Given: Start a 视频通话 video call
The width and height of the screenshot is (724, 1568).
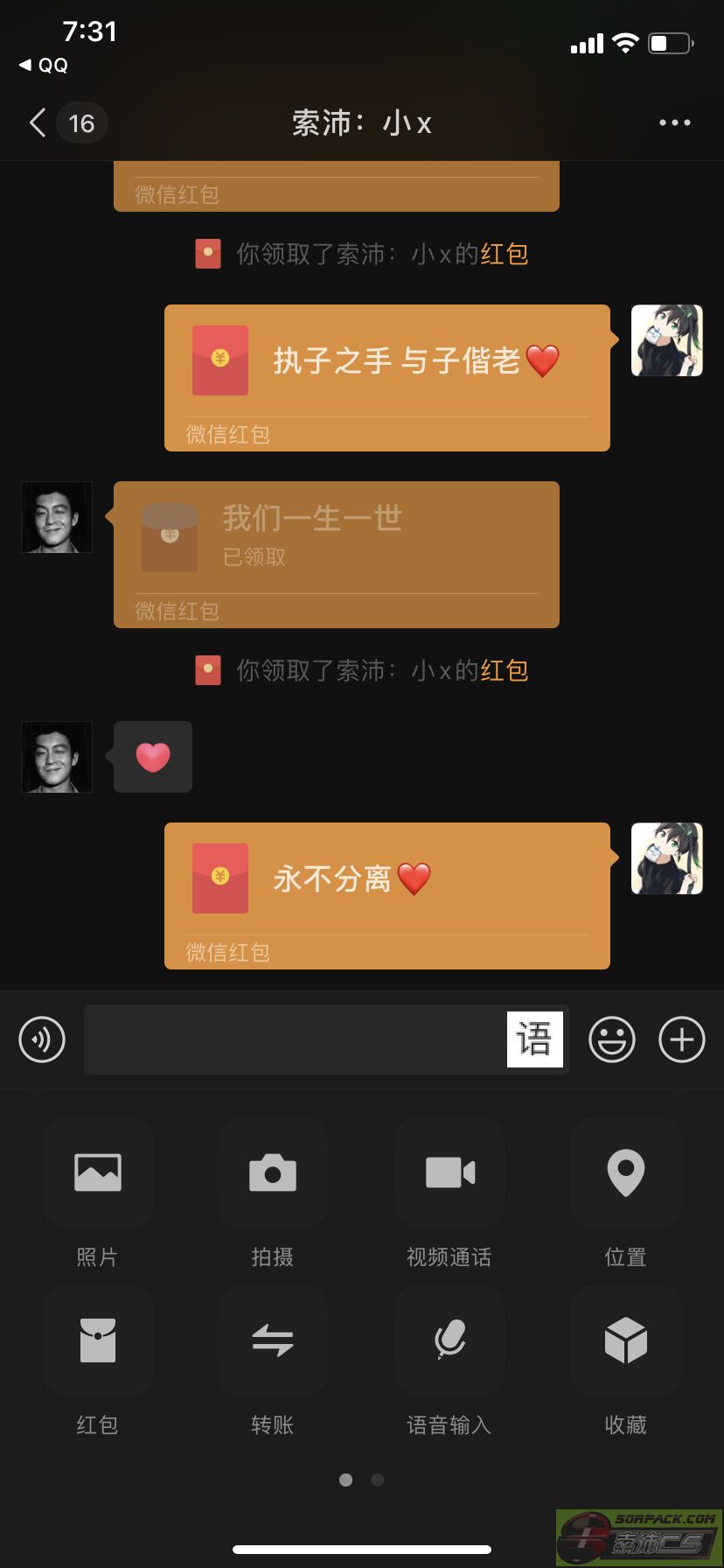Looking at the screenshot, I should coord(449,1172).
